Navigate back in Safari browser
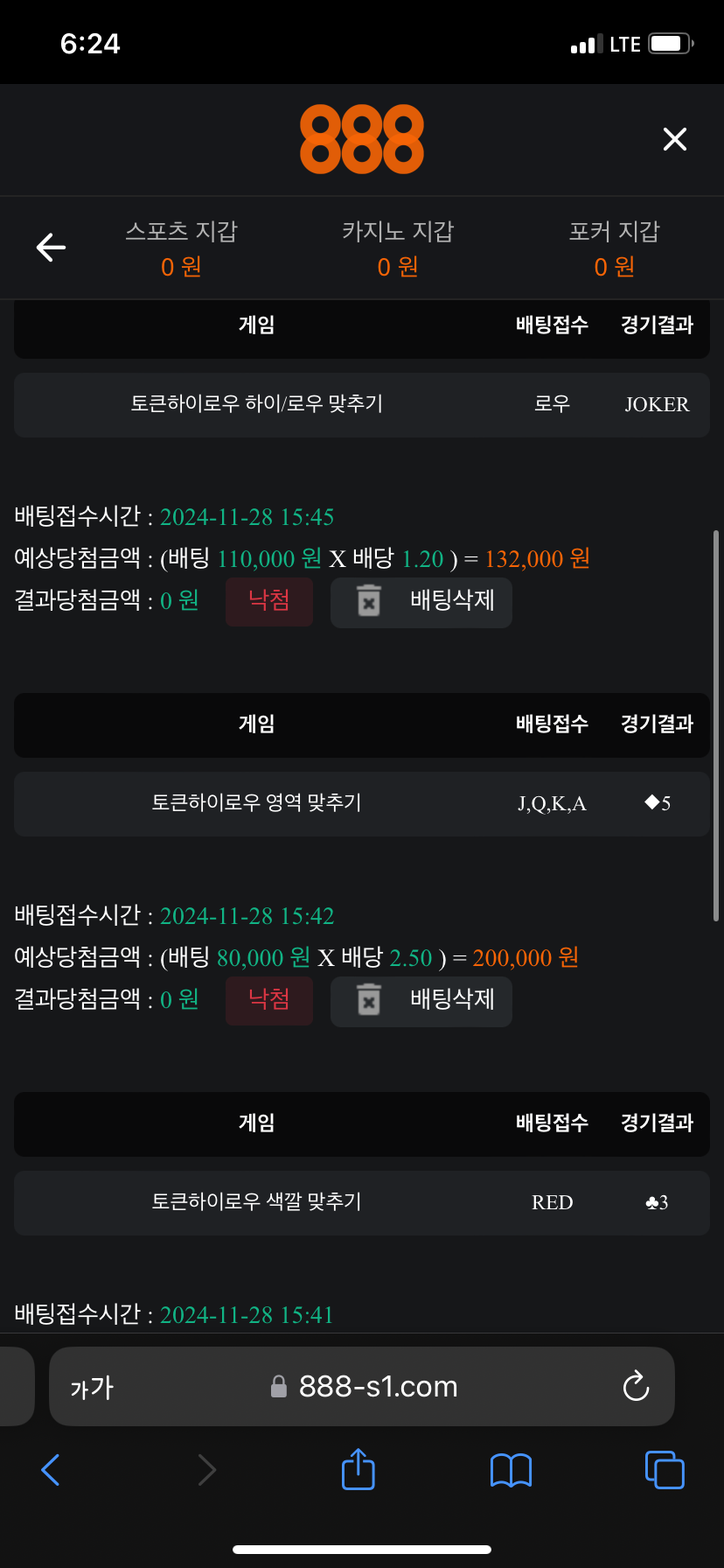The image size is (724, 1568). (x=51, y=1469)
